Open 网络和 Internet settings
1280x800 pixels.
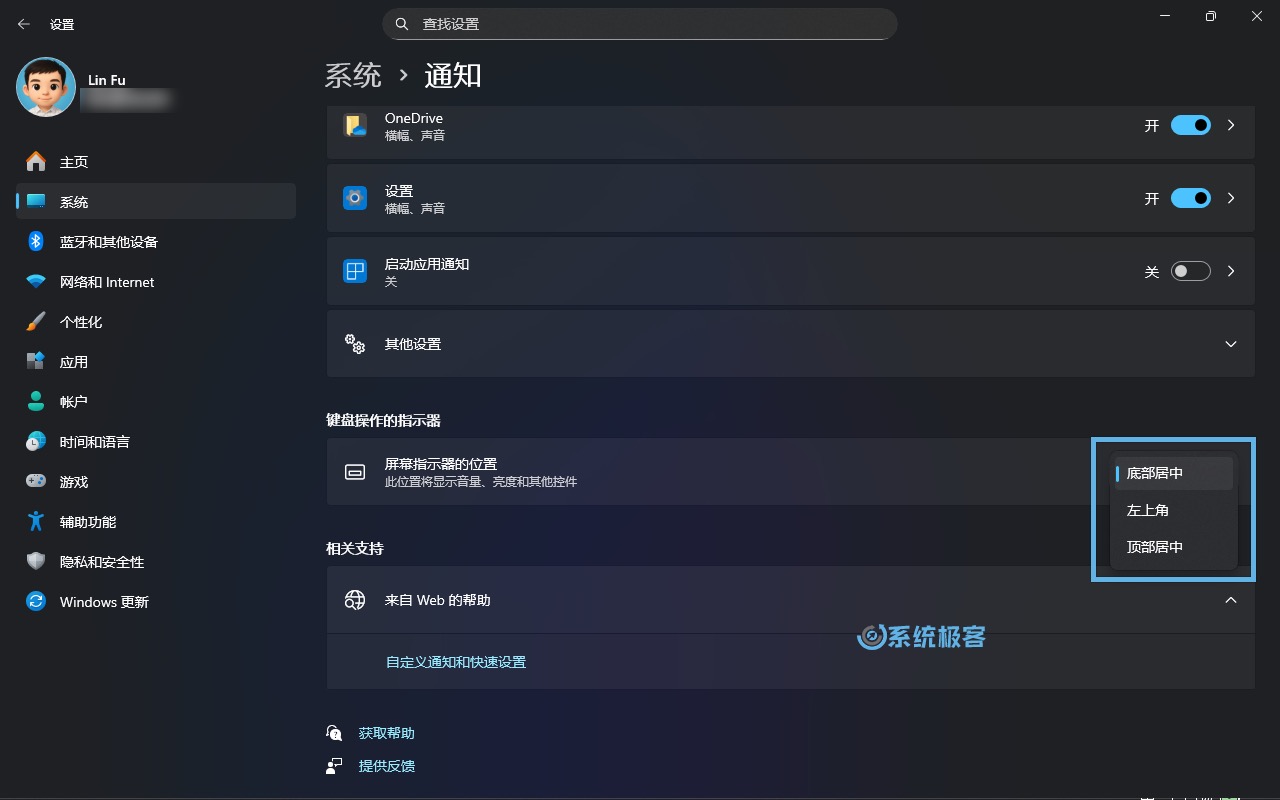(107, 282)
